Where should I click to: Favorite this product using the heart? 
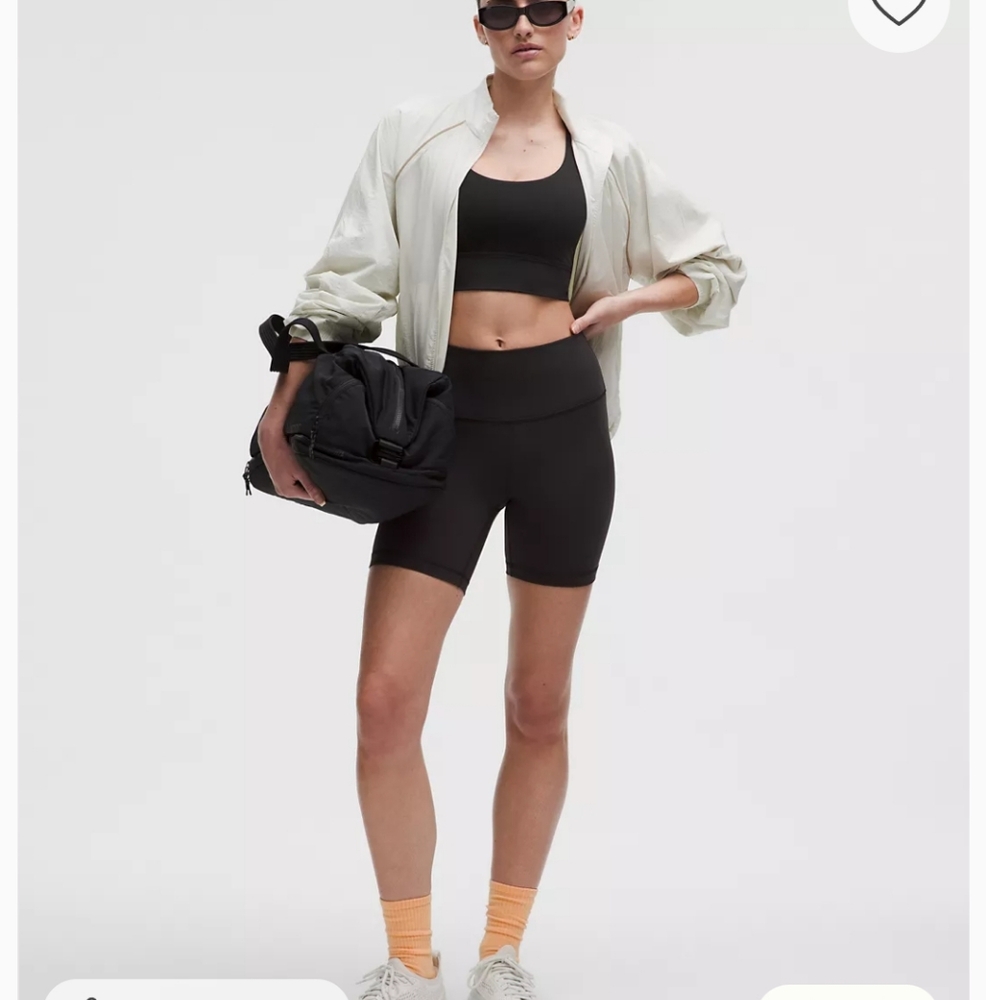[899, 10]
